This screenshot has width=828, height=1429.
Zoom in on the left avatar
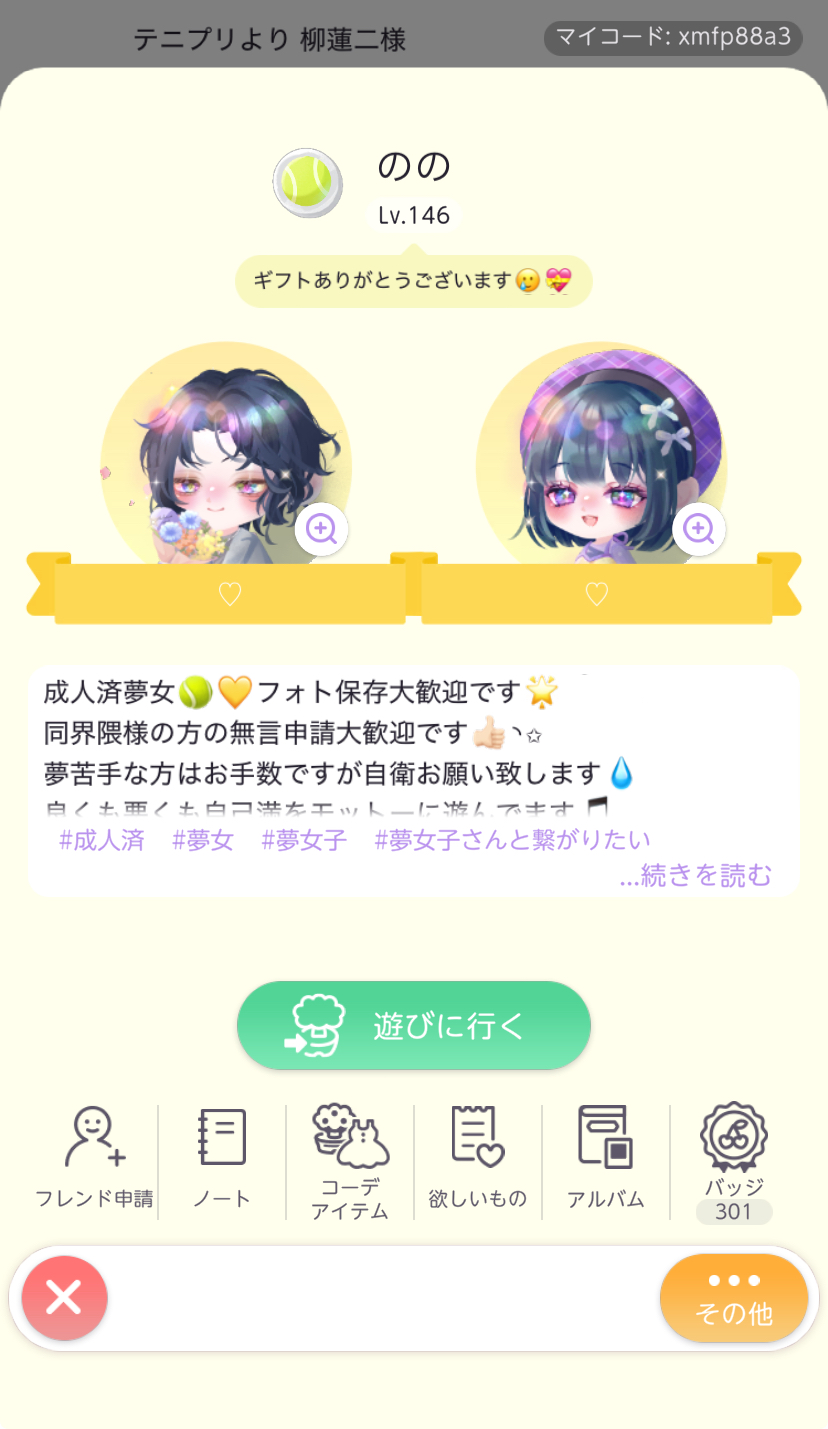[x=321, y=529]
